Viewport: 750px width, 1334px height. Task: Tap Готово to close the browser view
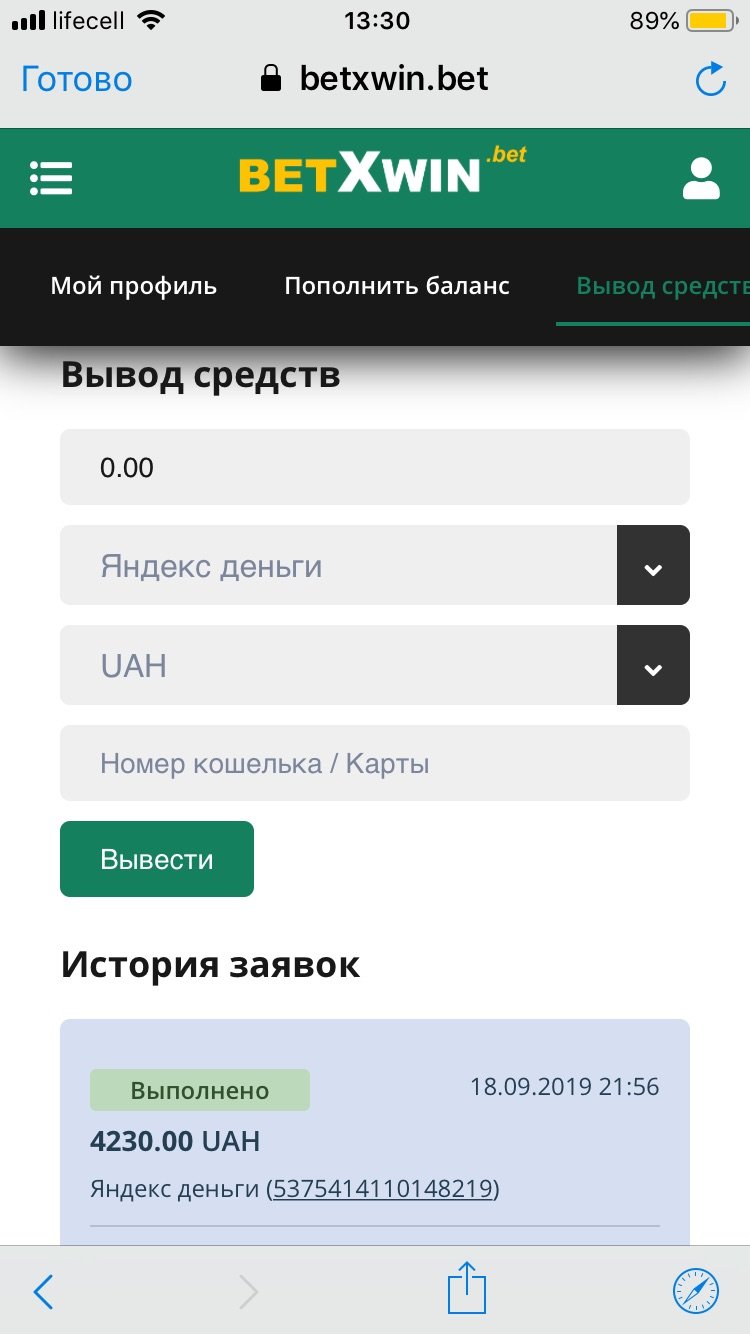77,80
